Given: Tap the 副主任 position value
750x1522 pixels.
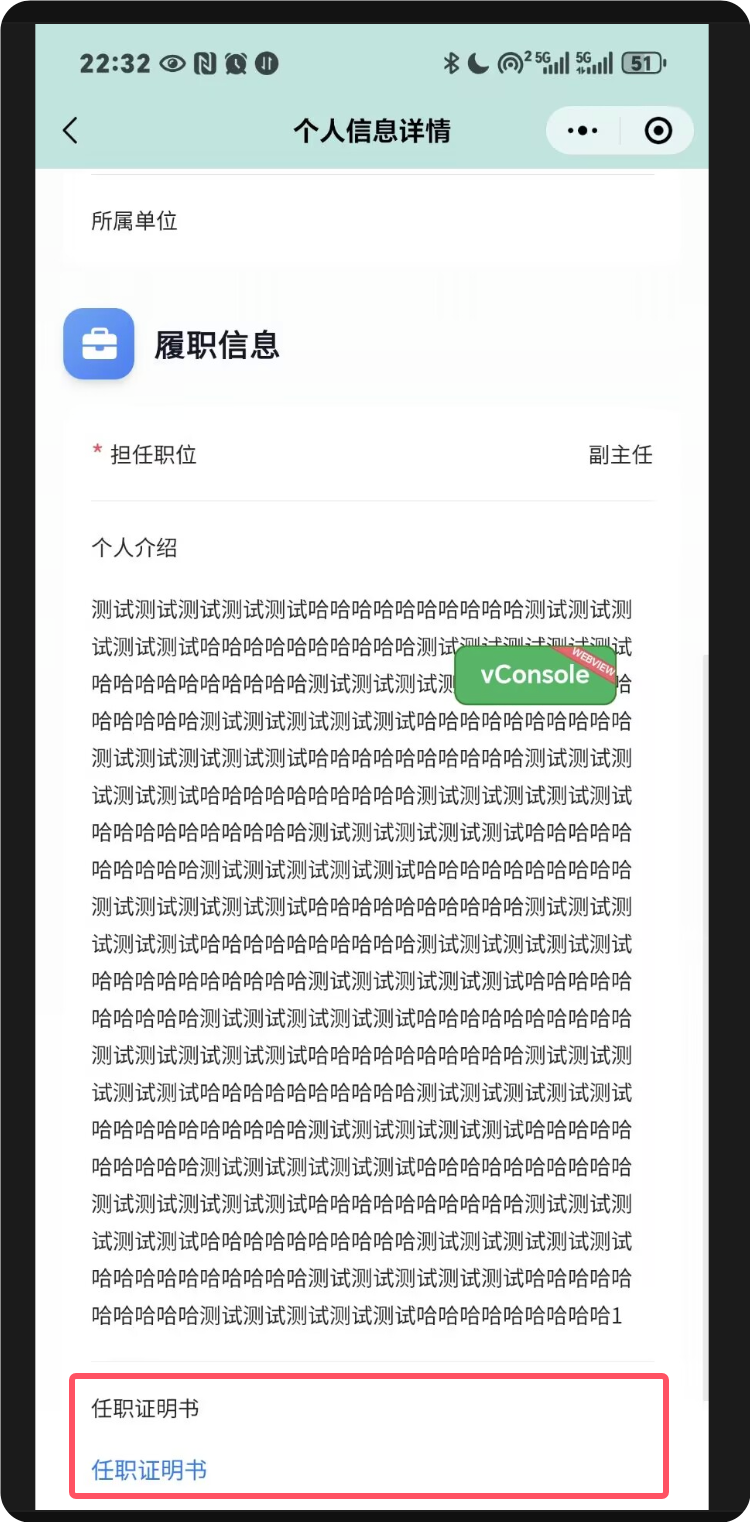Looking at the screenshot, I should 619,455.
